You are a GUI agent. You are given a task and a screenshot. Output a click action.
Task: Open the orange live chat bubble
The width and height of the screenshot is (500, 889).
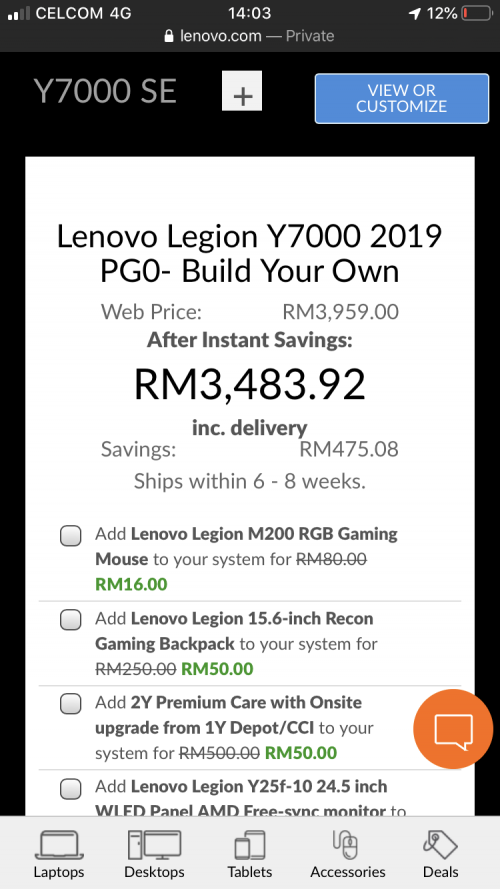[x=453, y=729]
